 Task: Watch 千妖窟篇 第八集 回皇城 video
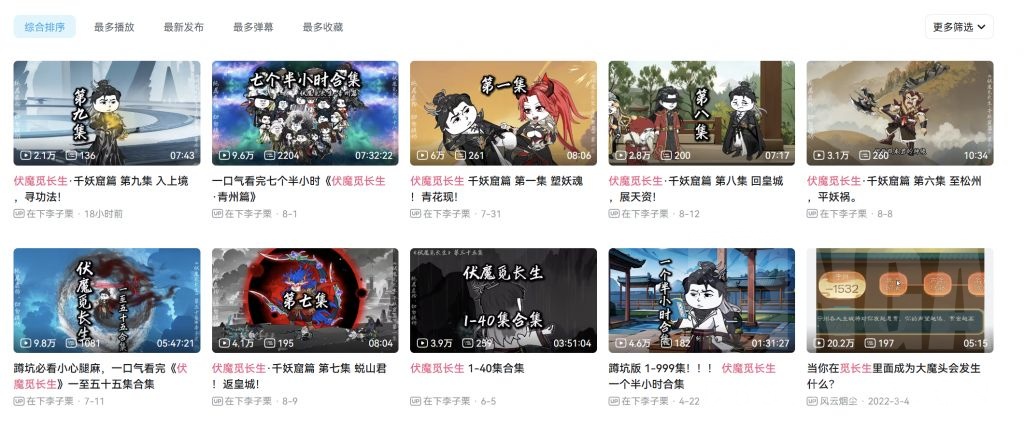point(702,113)
